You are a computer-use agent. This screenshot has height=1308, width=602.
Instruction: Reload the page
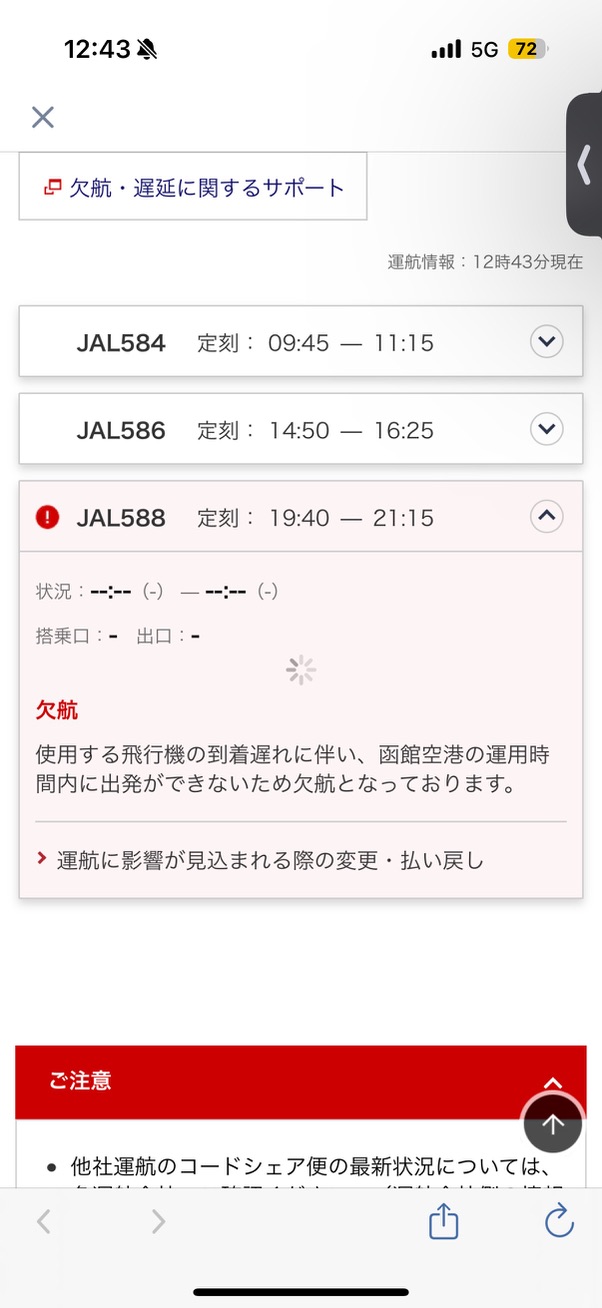(558, 1221)
